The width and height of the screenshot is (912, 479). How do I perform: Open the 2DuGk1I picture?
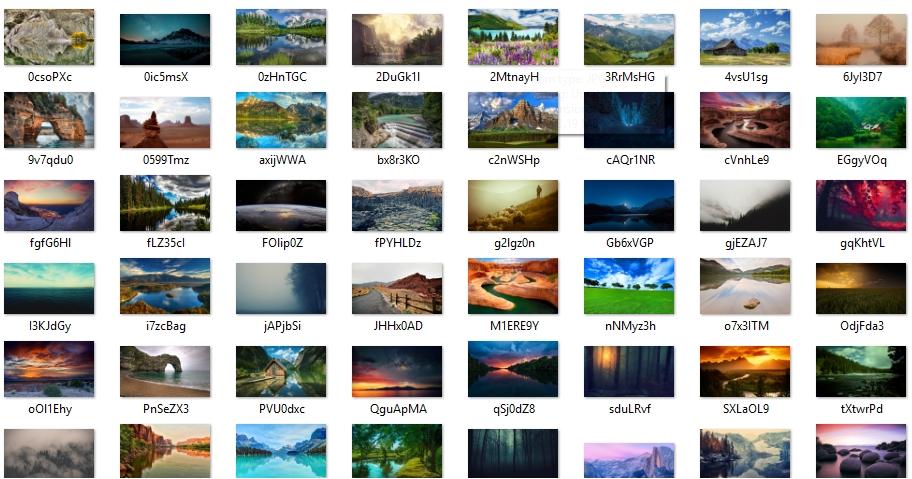(397, 38)
